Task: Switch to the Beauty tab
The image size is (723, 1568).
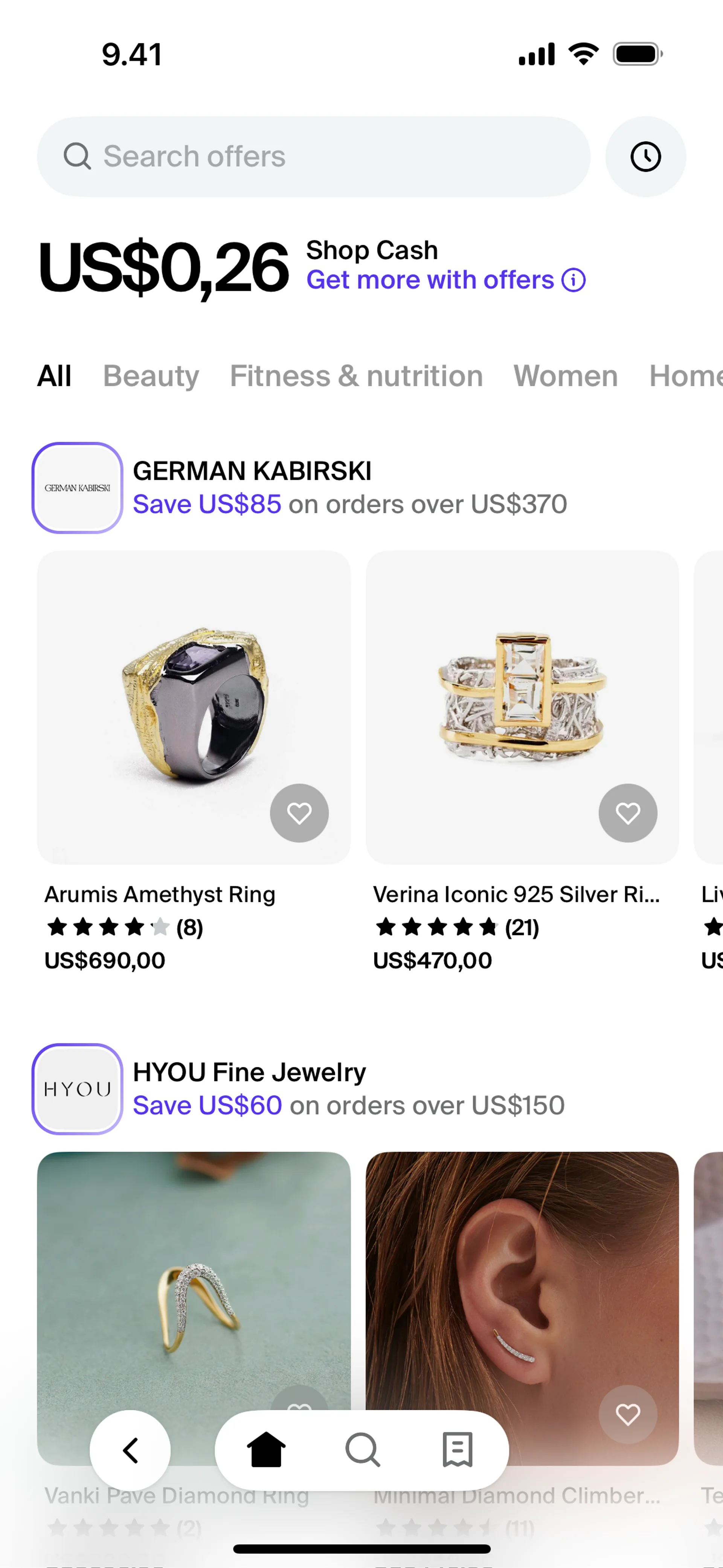Action: click(151, 376)
